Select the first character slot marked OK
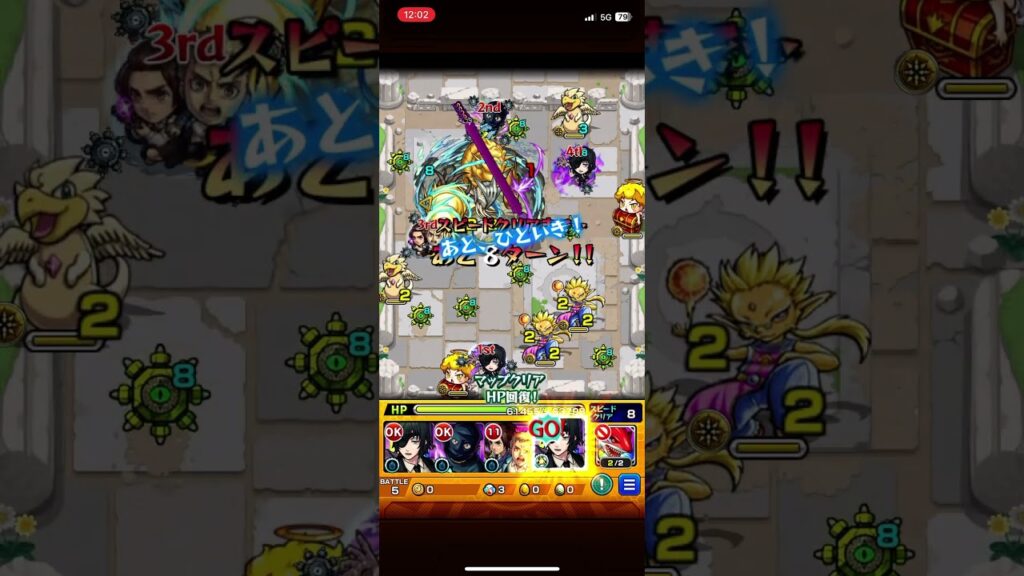Viewport: 1024px width, 576px height. (406, 445)
